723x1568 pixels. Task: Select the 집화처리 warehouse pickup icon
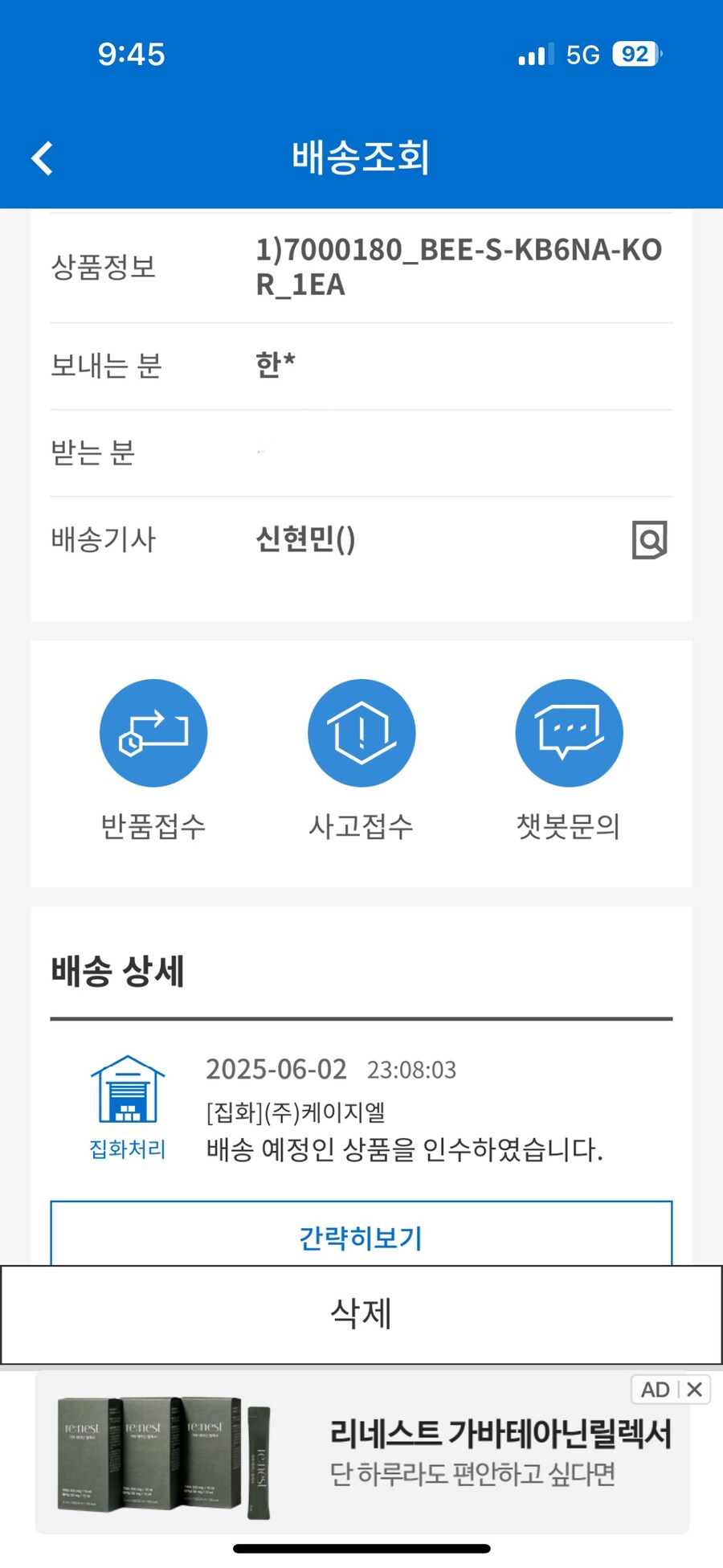(128, 1095)
